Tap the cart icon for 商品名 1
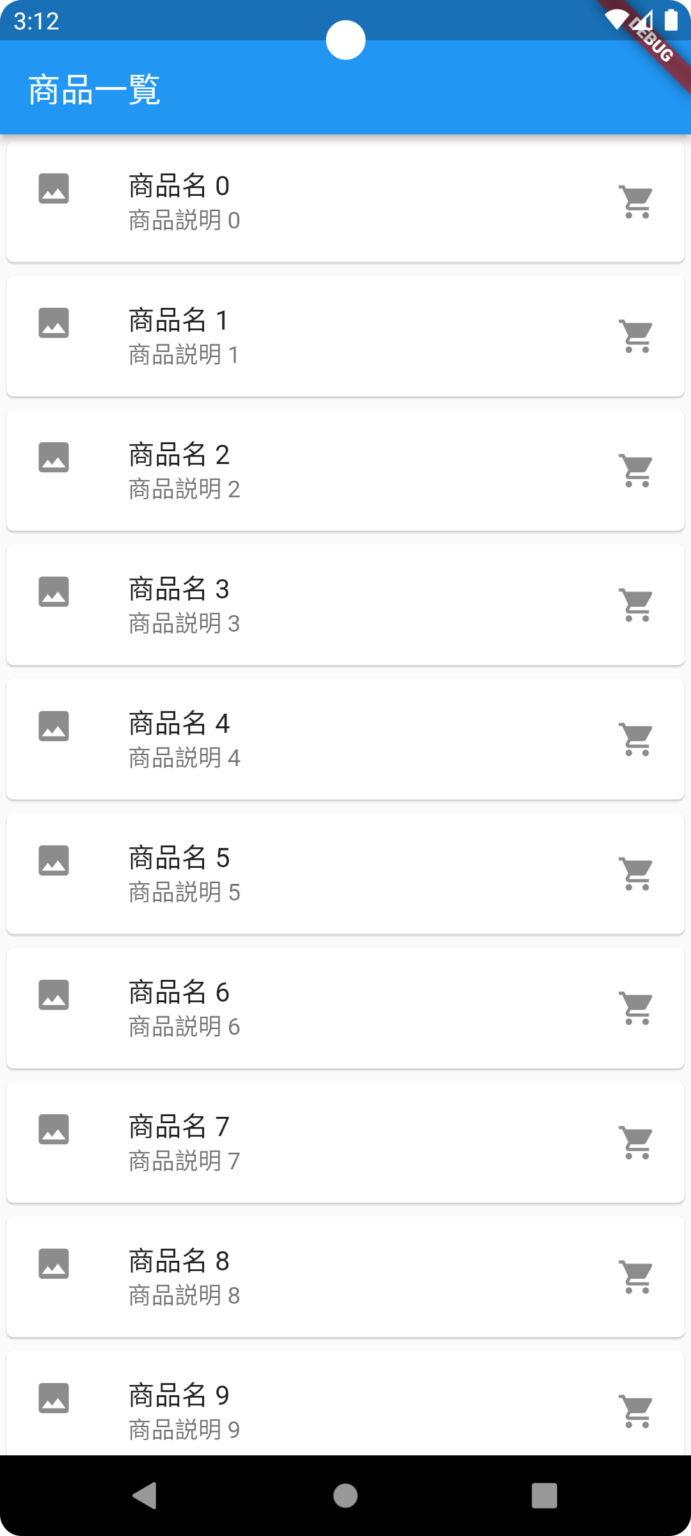Image resolution: width=691 pixels, height=1536 pixels. pyautogui.click(x=636, y=336)
